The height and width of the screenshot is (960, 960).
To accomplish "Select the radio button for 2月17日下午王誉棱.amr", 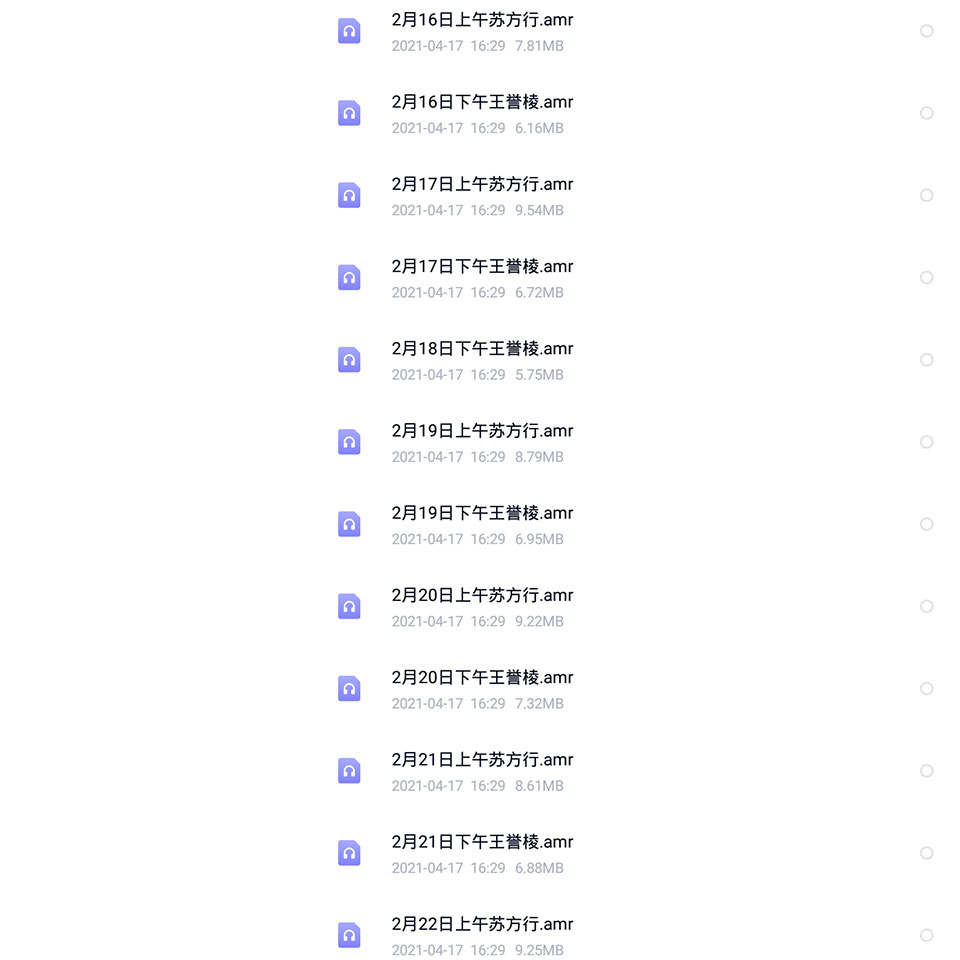I will click(926, 277).
